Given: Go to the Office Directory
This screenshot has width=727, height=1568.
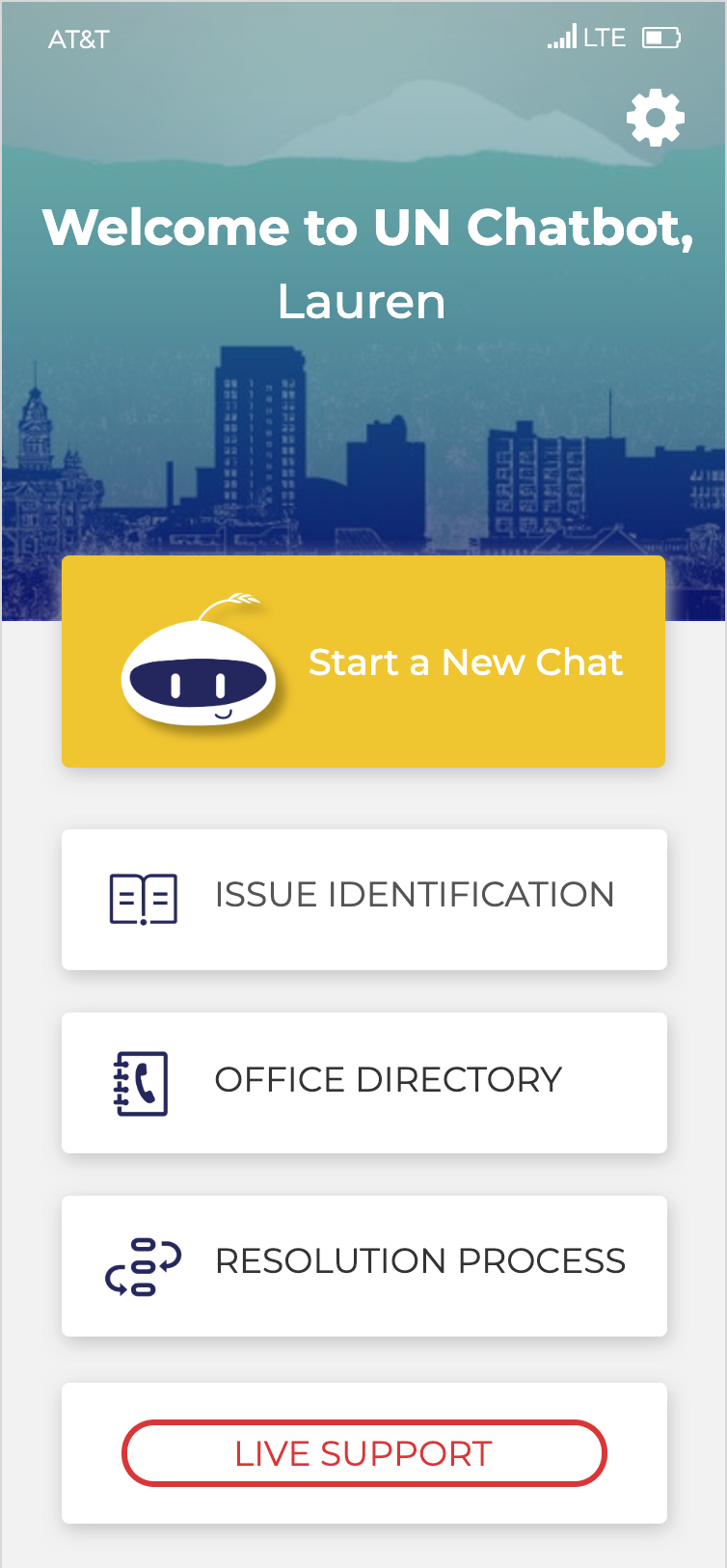Looking at the screenshot, I should pos(364,1082).
